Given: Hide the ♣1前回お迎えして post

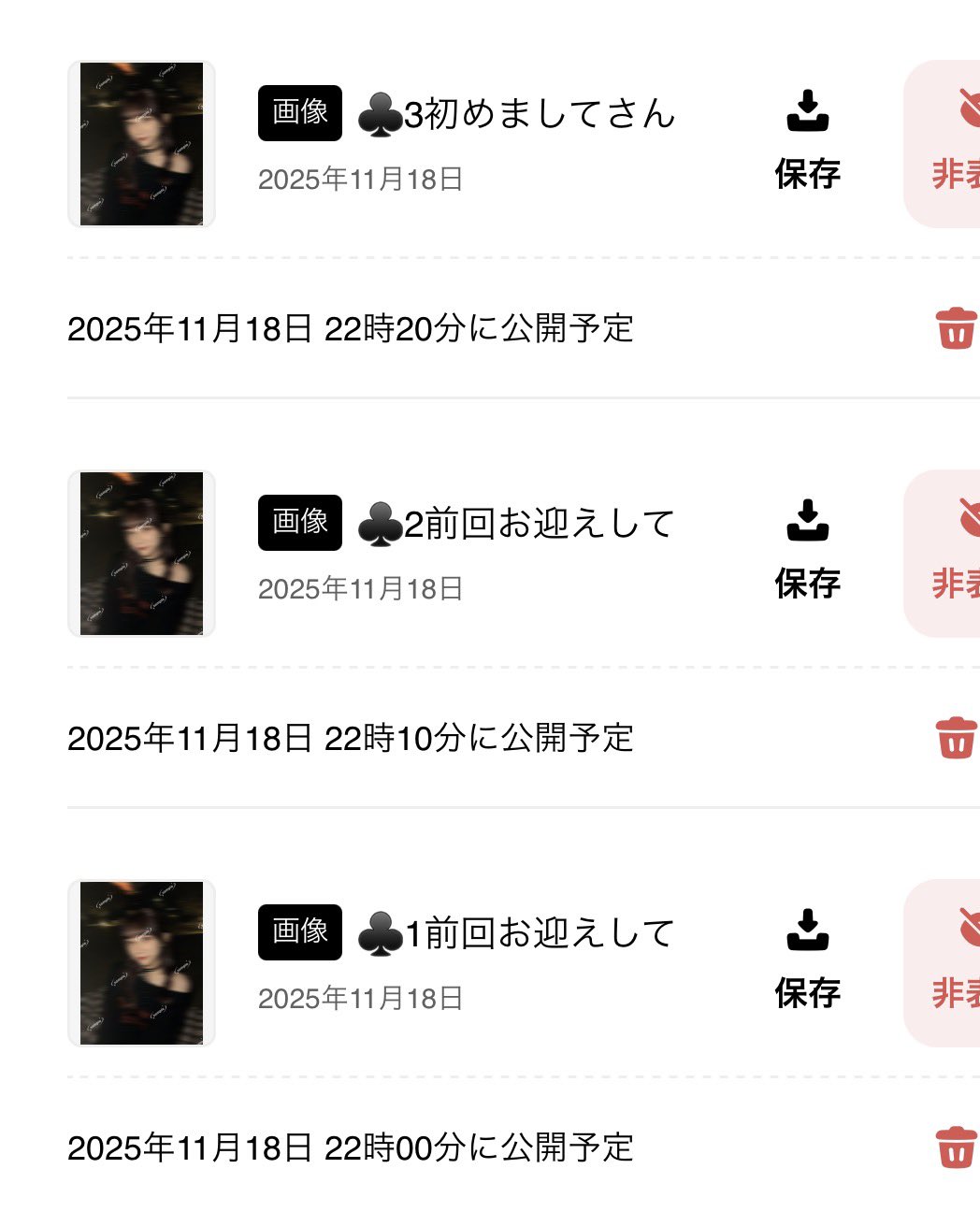Looking at the screenshot, I should (x=946, y=963).
